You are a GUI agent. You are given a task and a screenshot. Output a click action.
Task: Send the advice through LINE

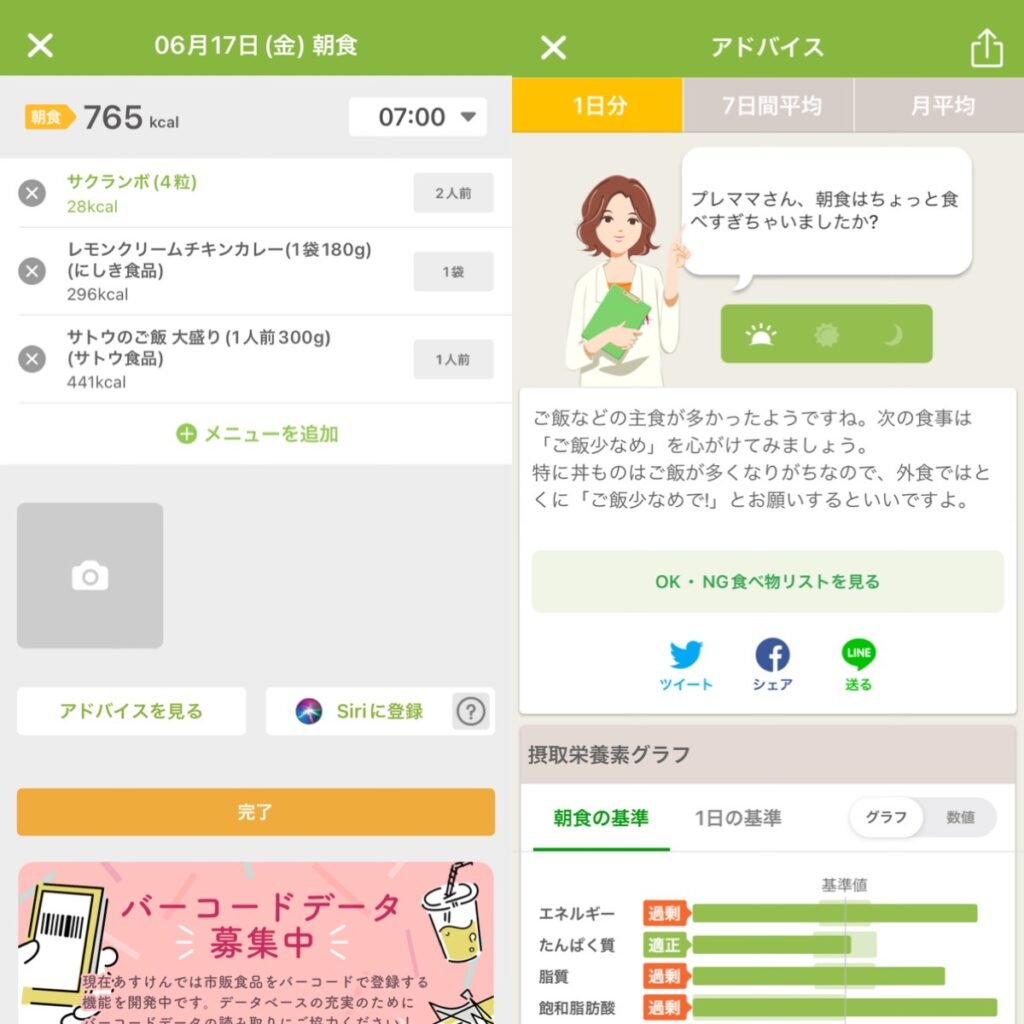858,665
